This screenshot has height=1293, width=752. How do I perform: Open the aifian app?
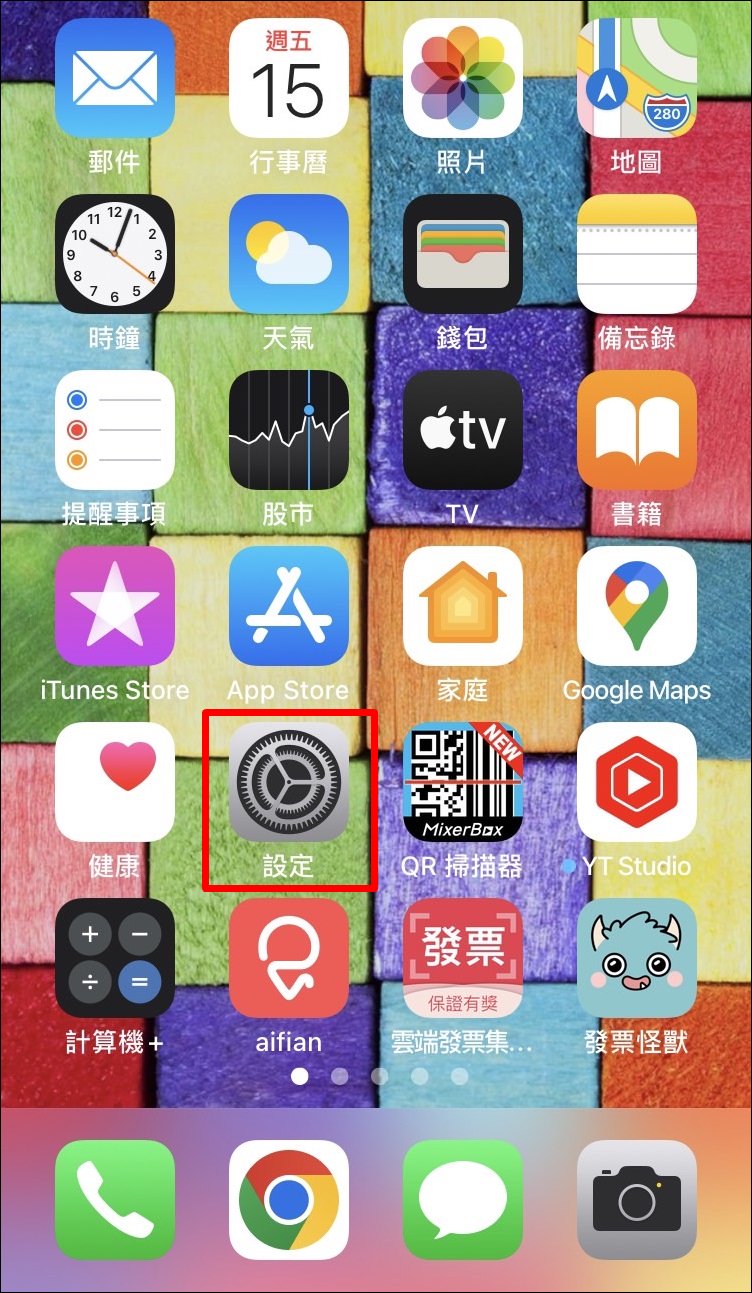point(288,958)
